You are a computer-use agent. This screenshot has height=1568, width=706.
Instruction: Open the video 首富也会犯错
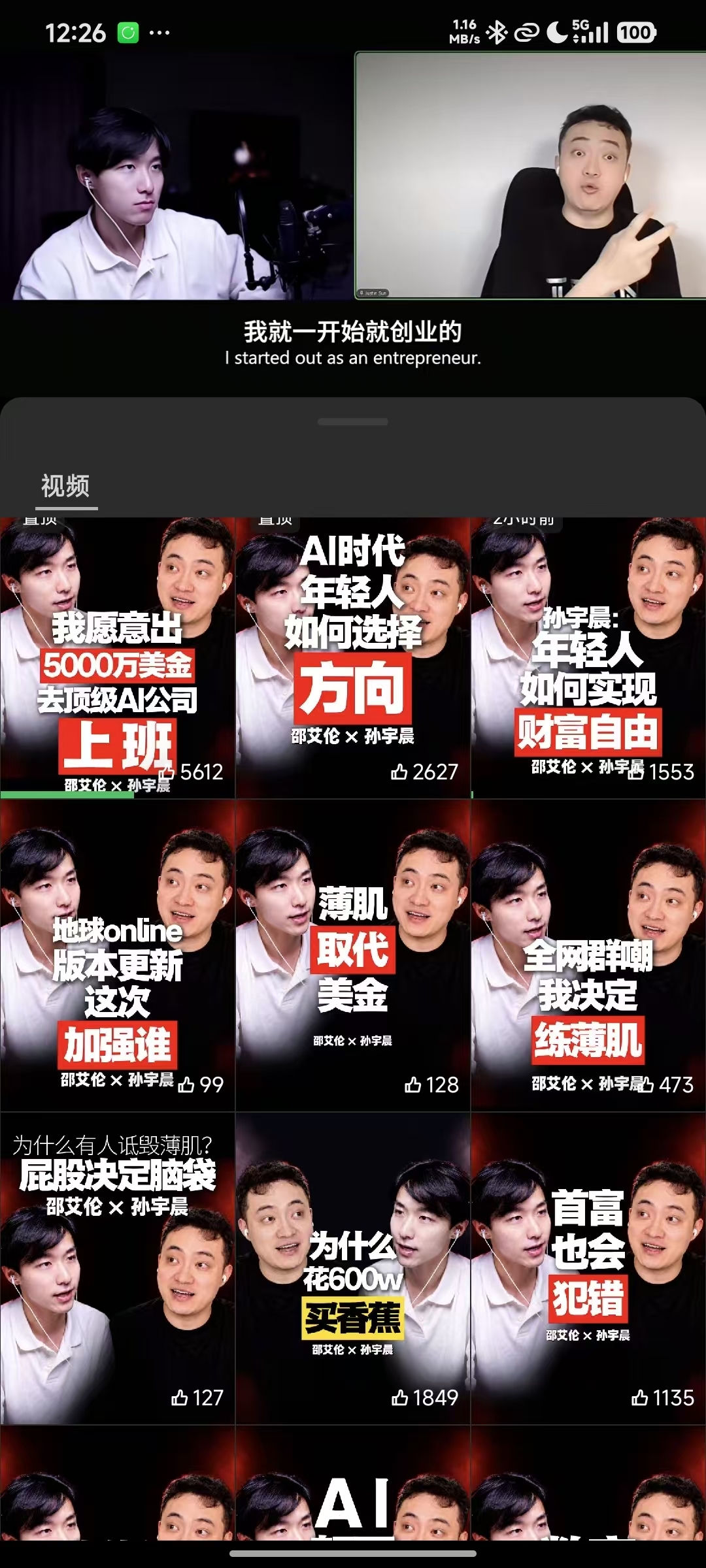coord(588,1269)
